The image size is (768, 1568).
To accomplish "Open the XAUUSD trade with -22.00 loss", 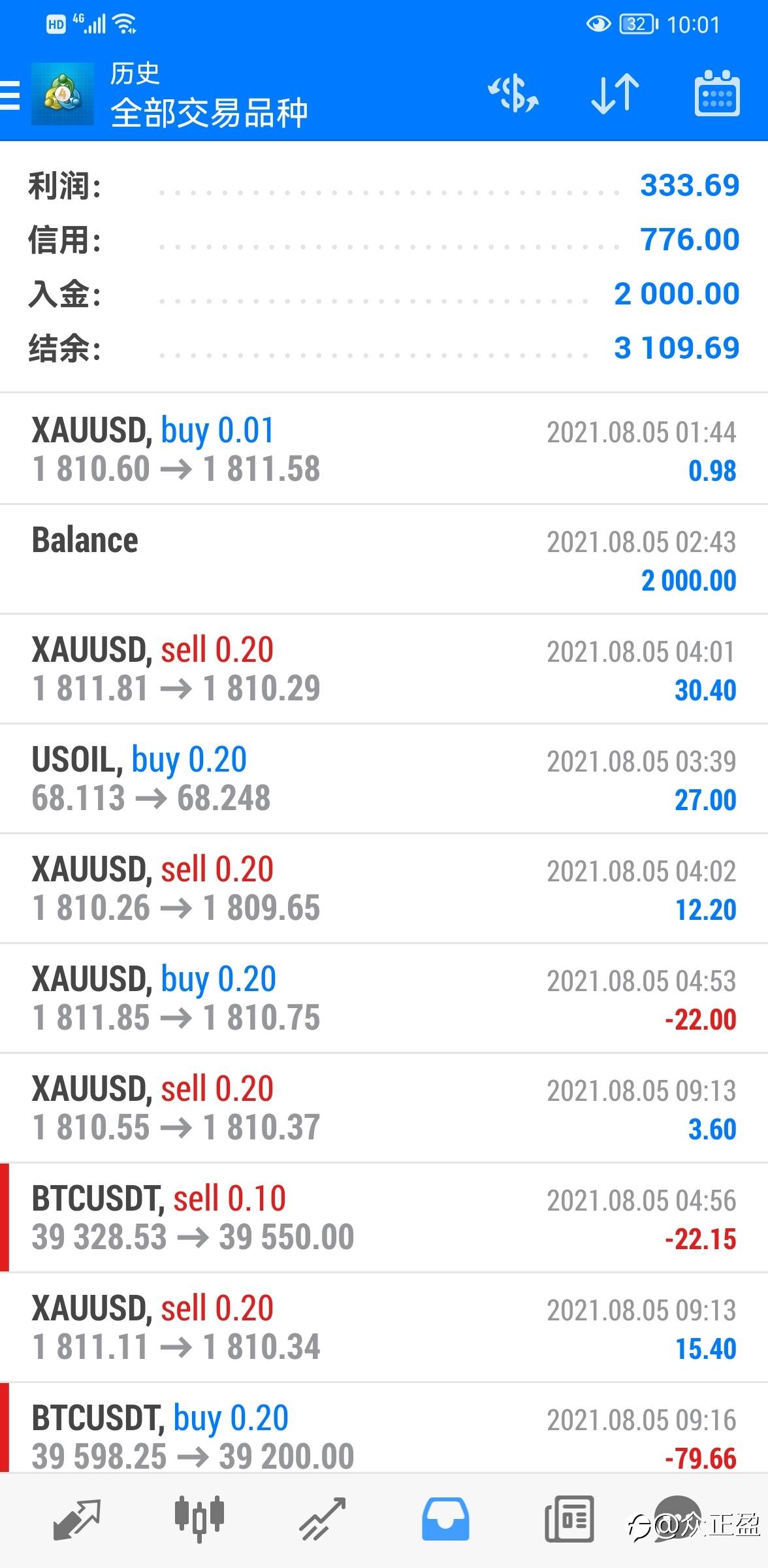I will (384, 998).
